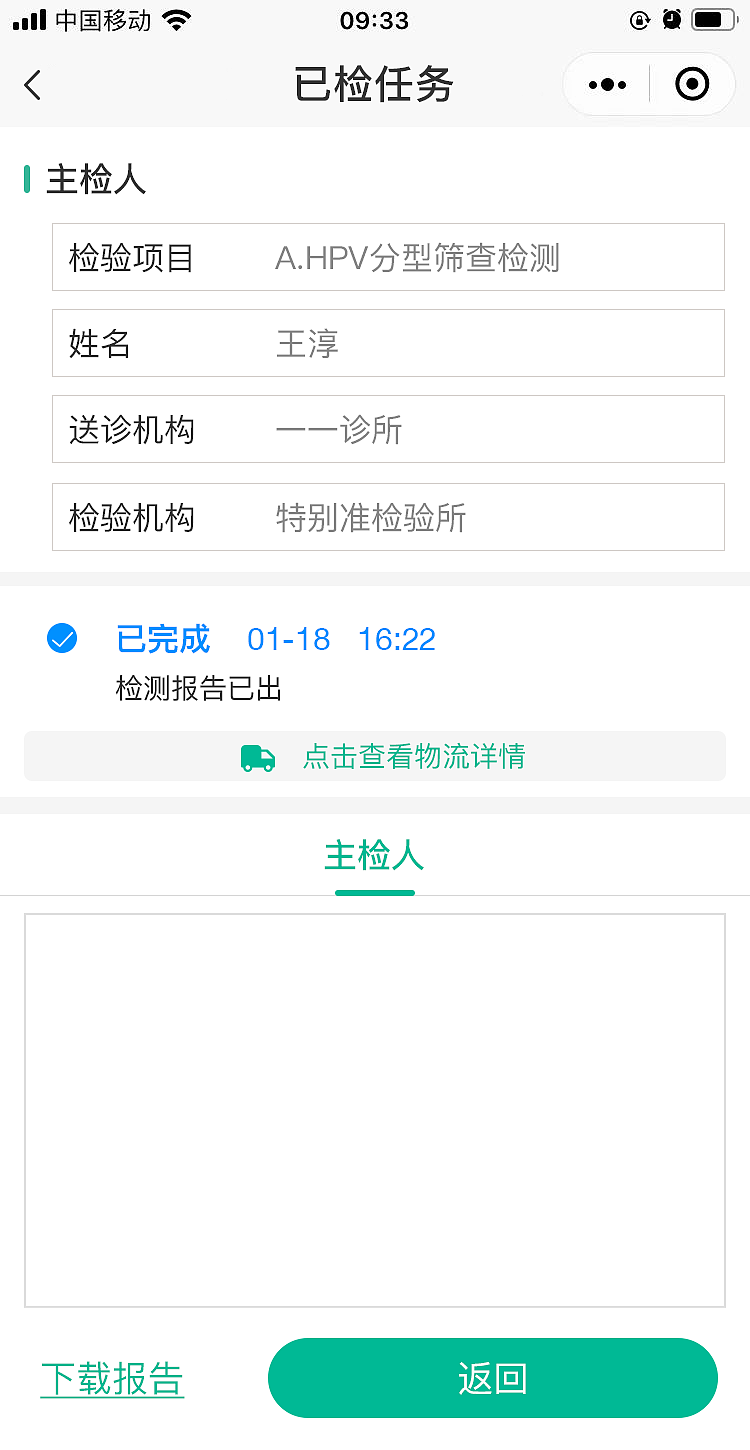Viewport: 750px width, 1450px height.
Task: Tap the circular target icon in top-right capsule
Action: (691, 84)
